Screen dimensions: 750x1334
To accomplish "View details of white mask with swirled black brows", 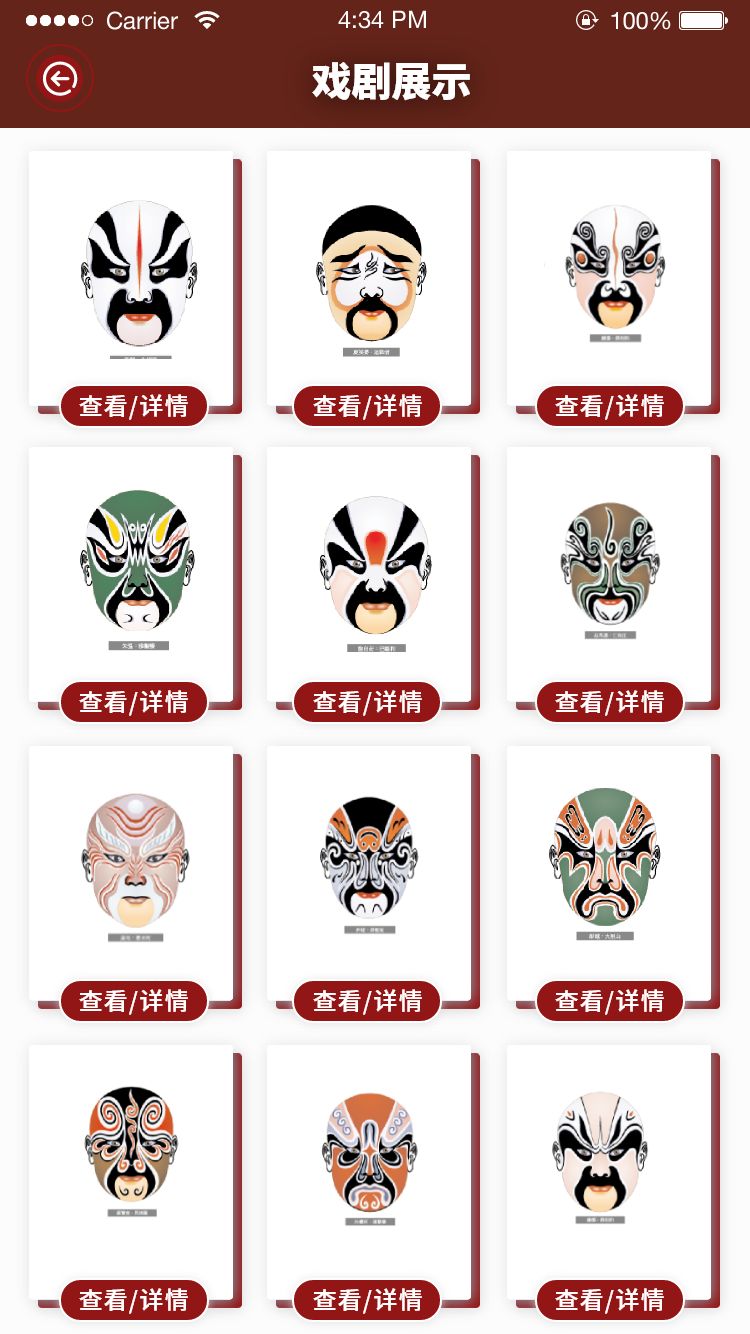I will pos(609,406).
